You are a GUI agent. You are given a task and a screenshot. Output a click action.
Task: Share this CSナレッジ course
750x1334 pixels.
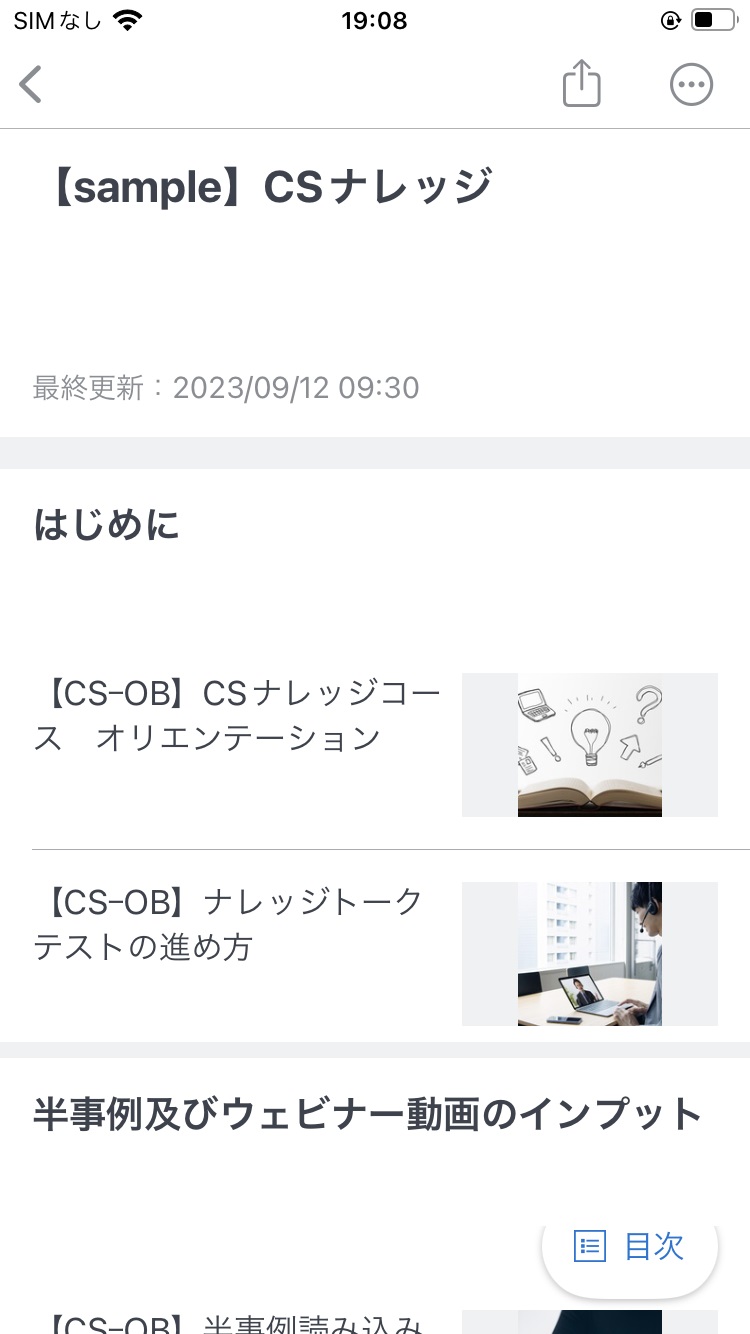581,84
